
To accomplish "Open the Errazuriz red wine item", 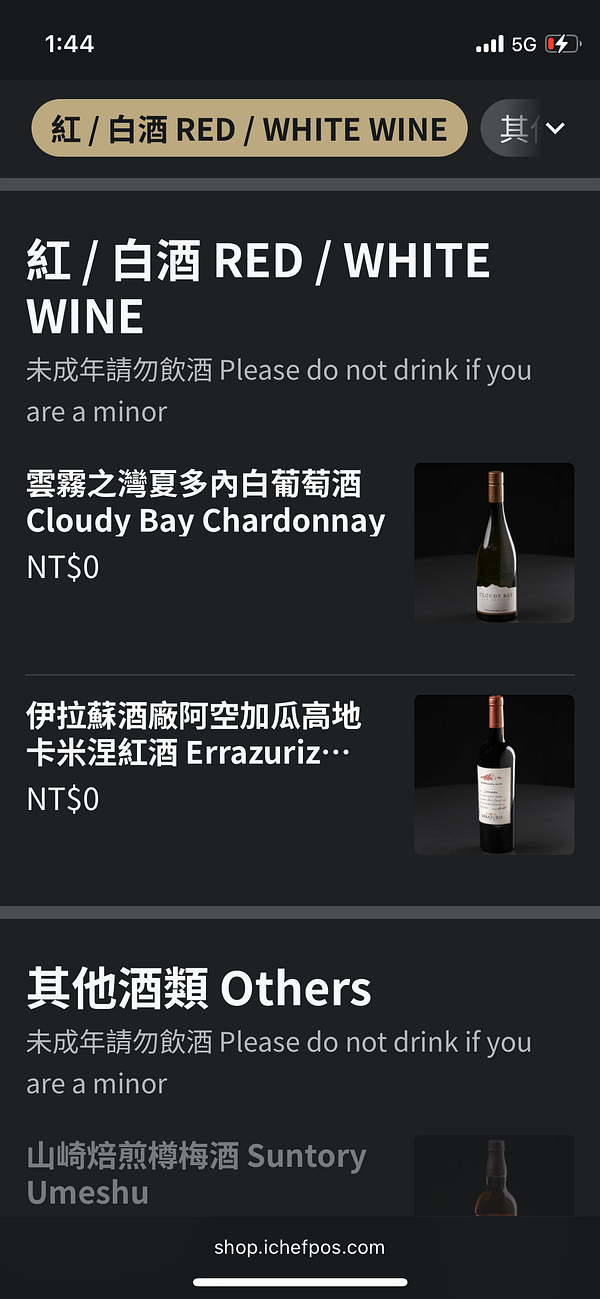I will (x=300, y=775).
